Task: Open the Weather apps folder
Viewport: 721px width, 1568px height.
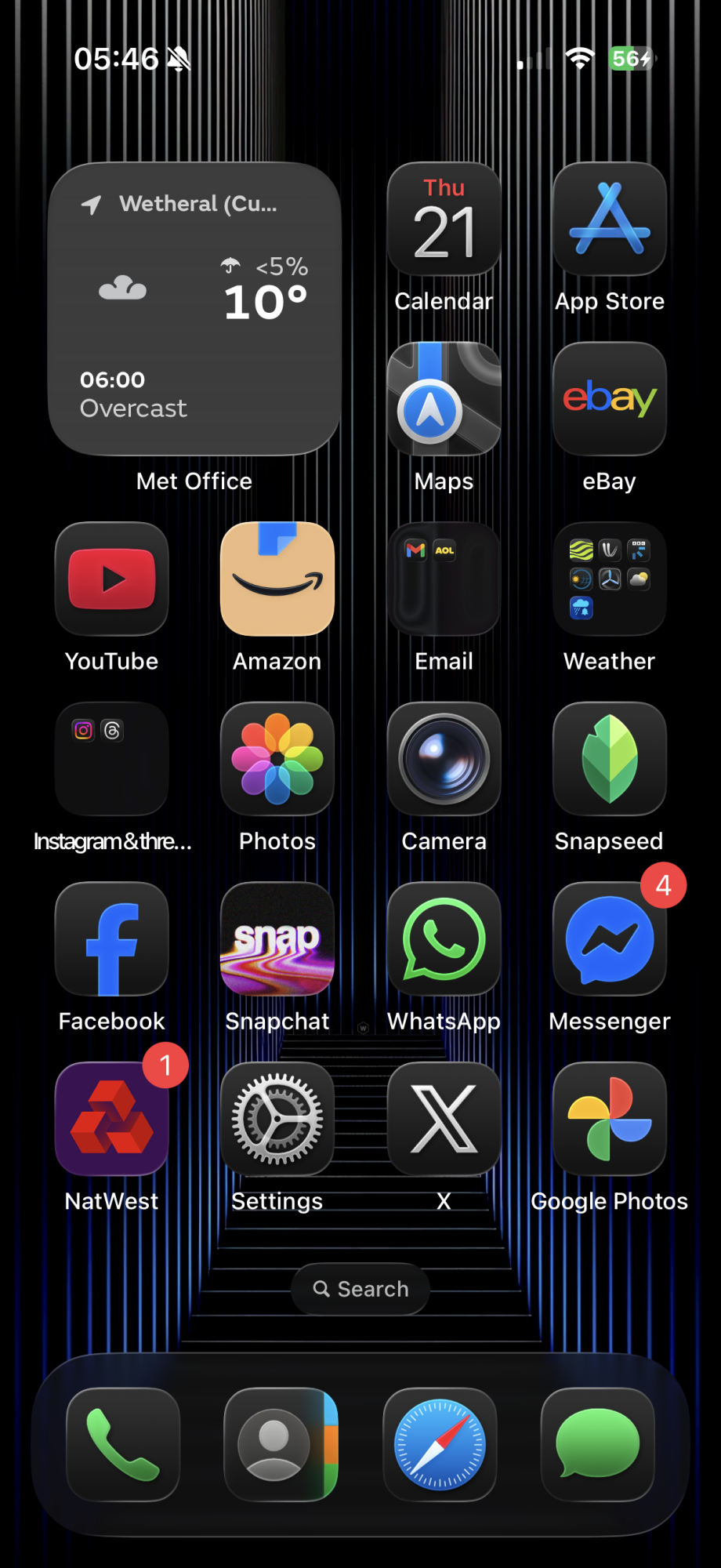Action: (x=609, y=579)
